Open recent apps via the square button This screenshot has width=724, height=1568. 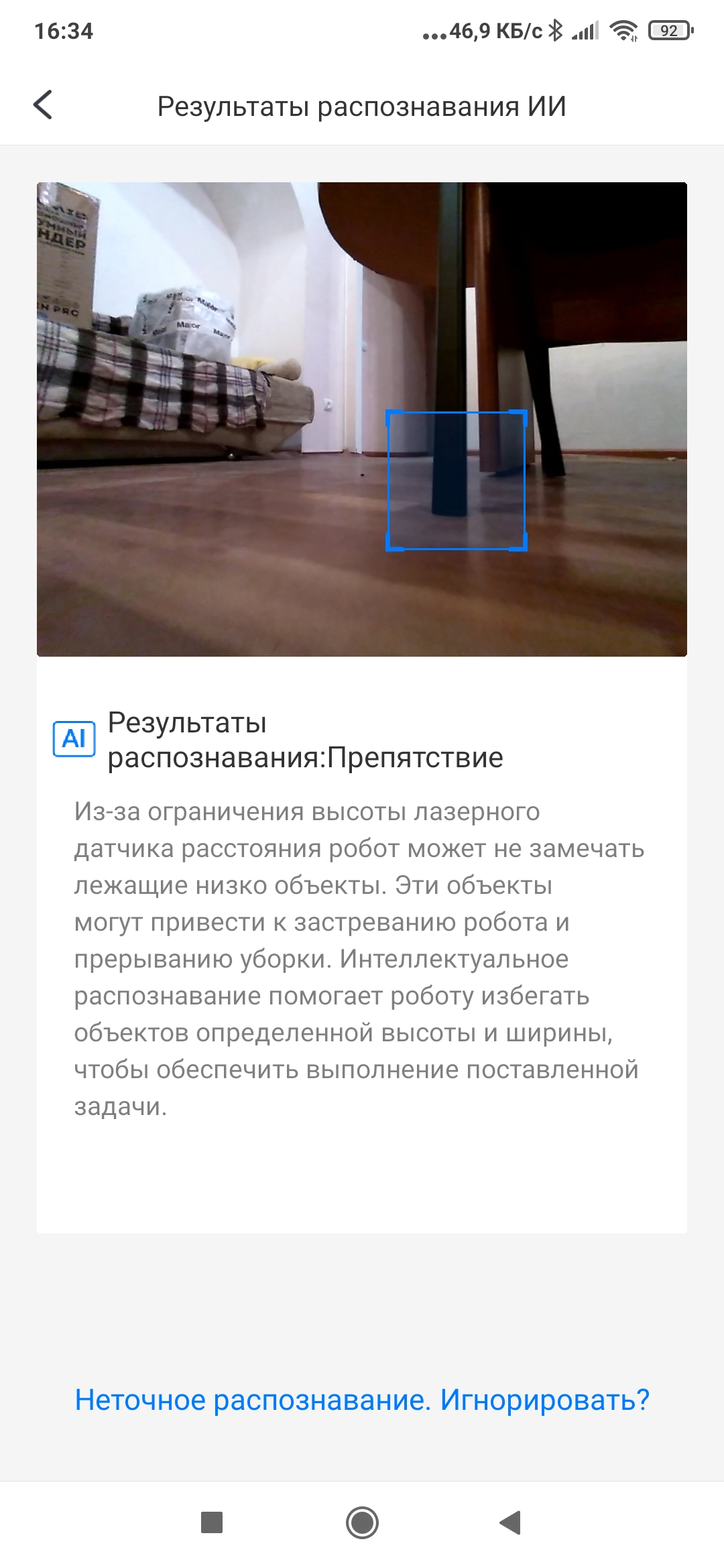212,1522
